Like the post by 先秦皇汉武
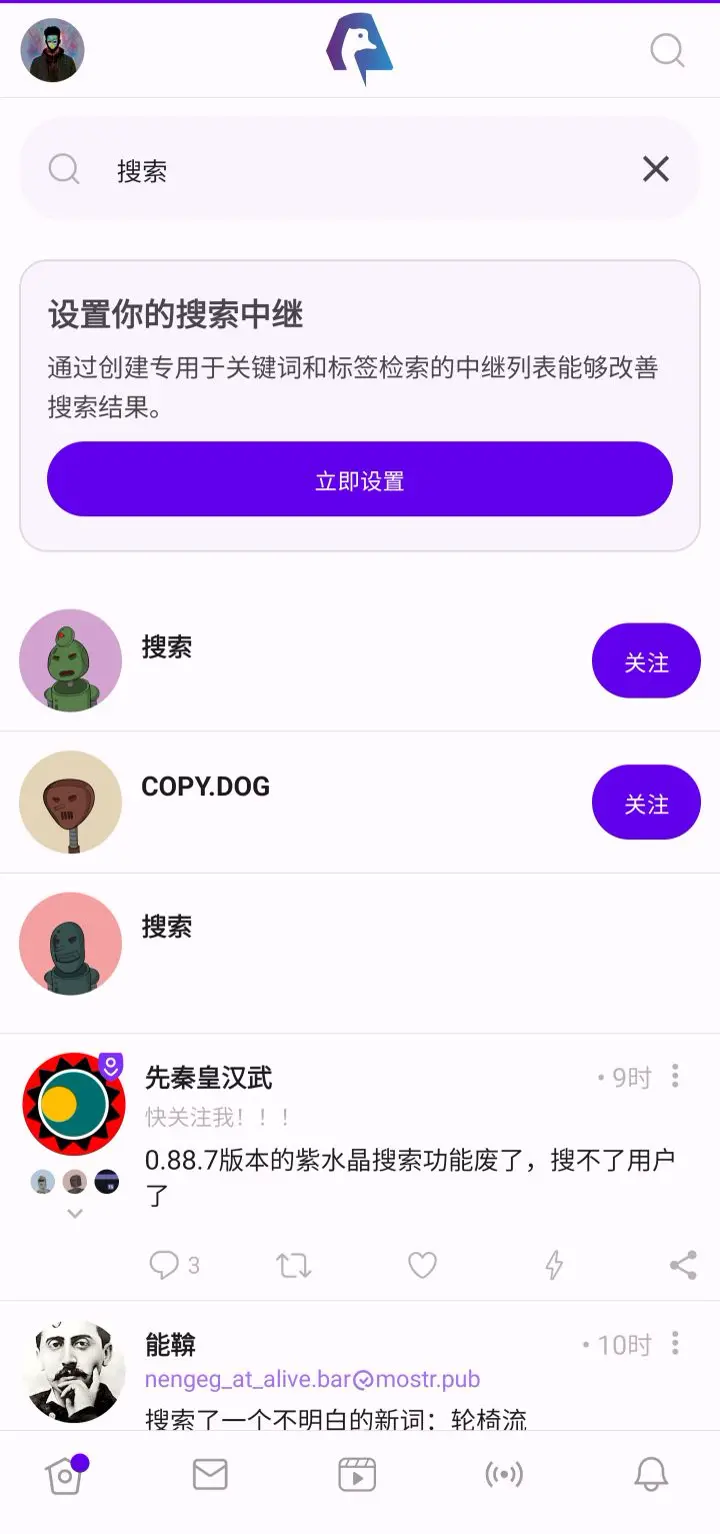This screenshot has height=1534, width=720. [x=422, y=1265]
